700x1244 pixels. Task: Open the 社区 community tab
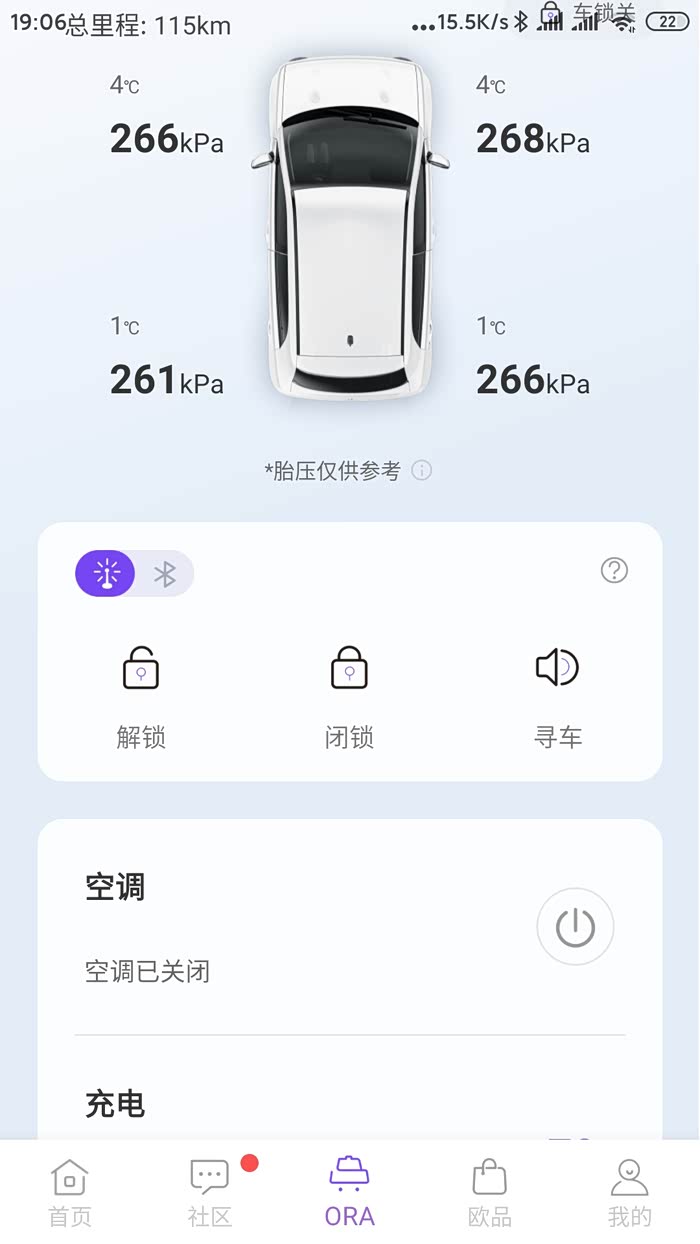pyautogui.click(x=210, y=1192)
